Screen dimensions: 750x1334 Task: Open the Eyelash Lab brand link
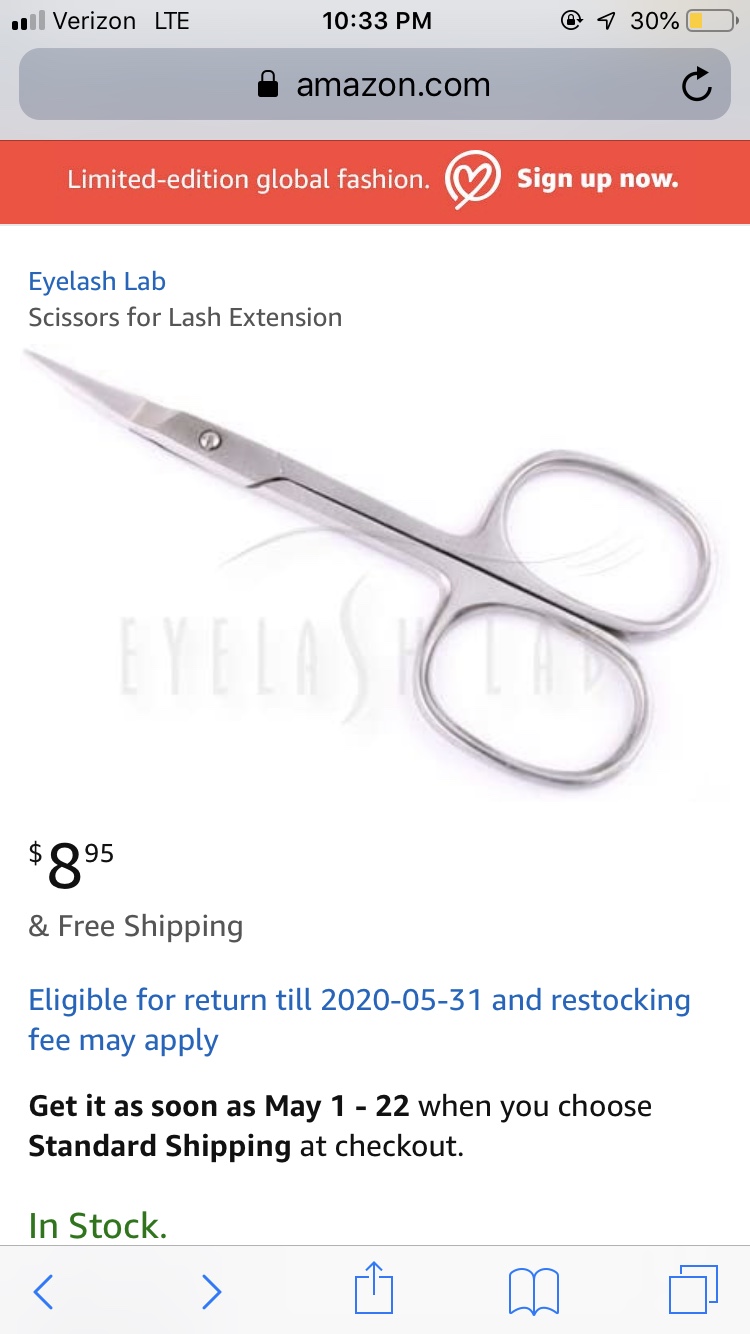97,281
